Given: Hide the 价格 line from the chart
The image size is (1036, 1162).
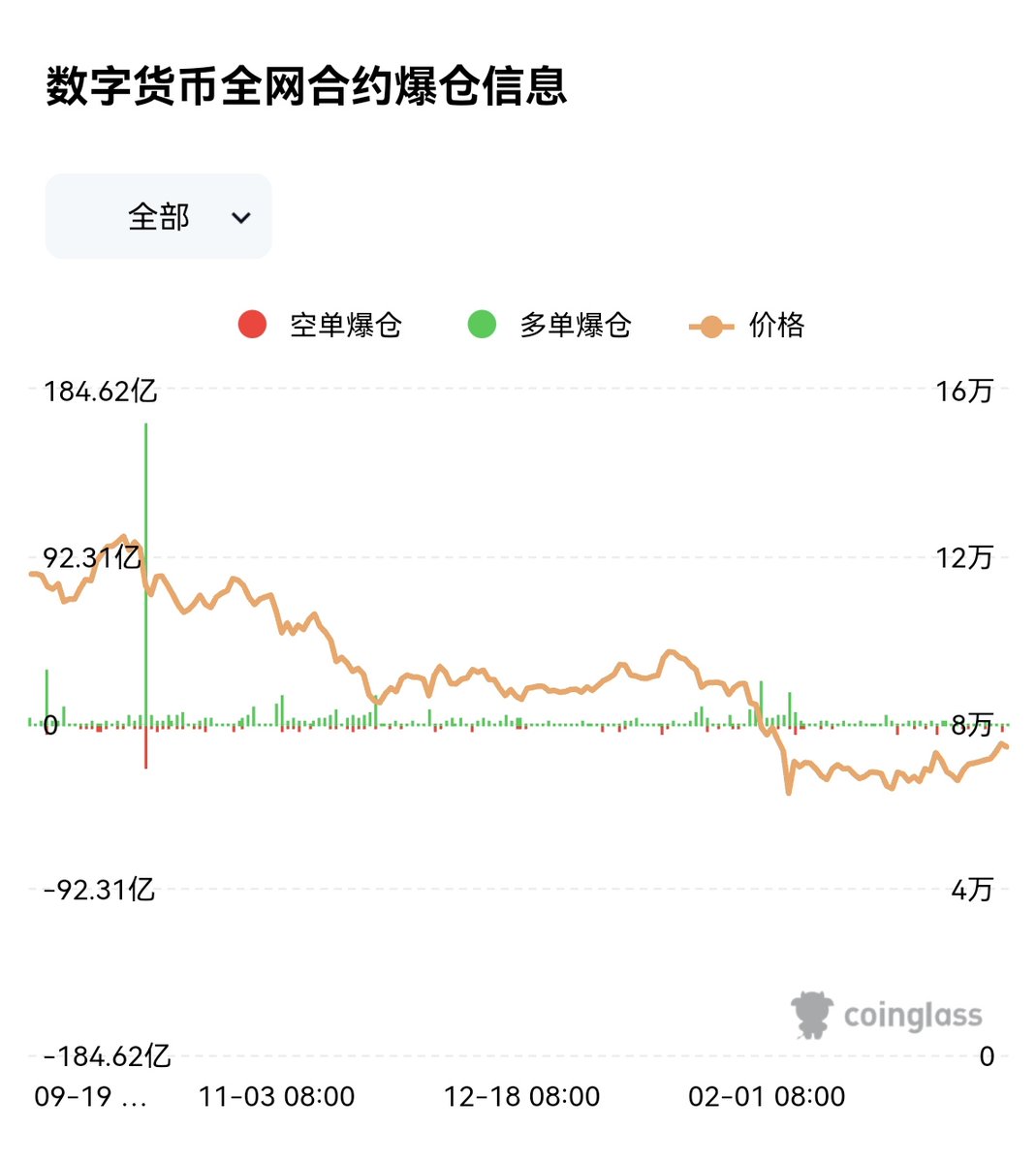Looking at the screenshot, I should point(747,326).
